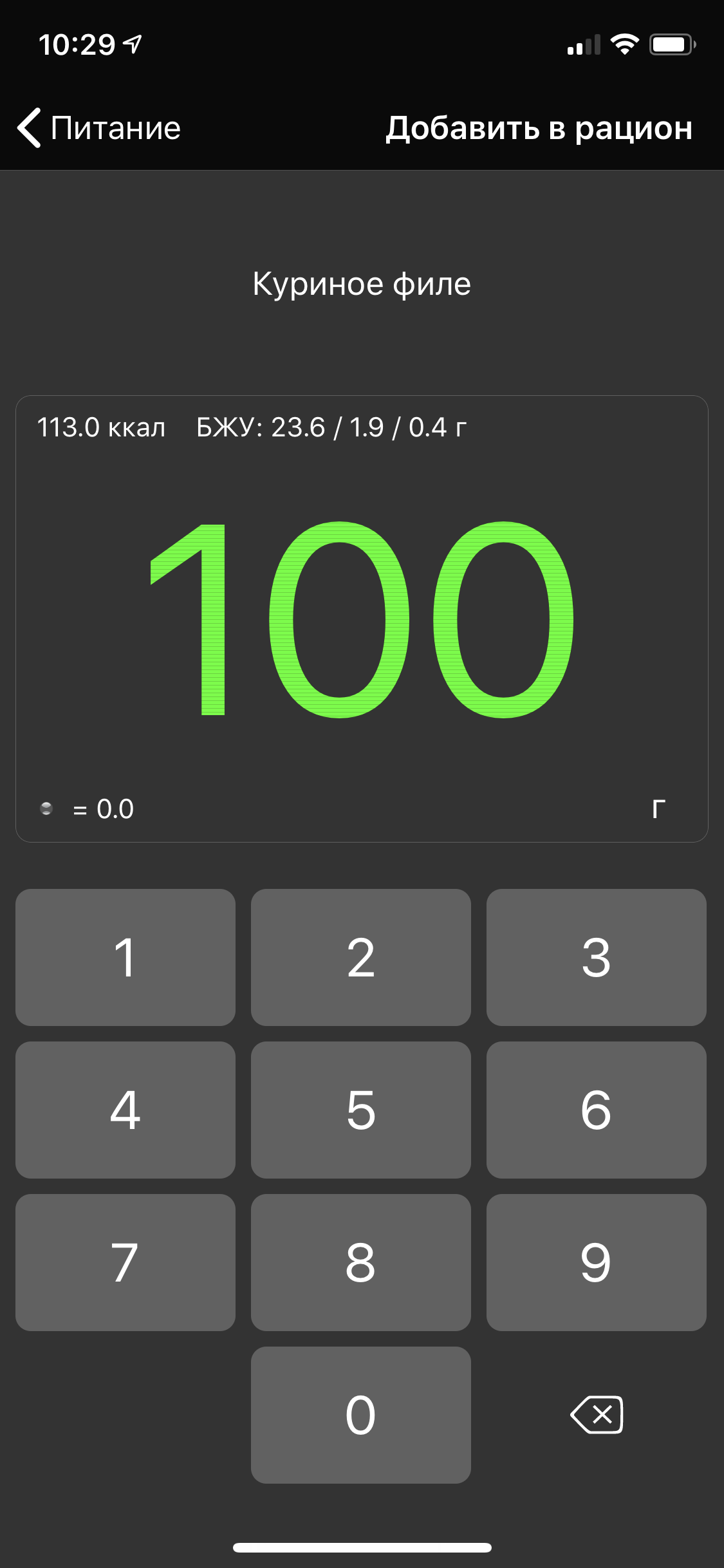
Task: Enter digit 6 on the keypad
Action: click(x=597, y=1110)
